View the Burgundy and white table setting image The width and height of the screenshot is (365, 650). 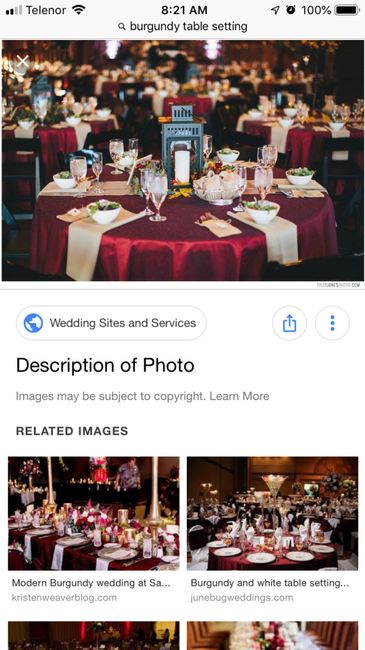(273, 514)
